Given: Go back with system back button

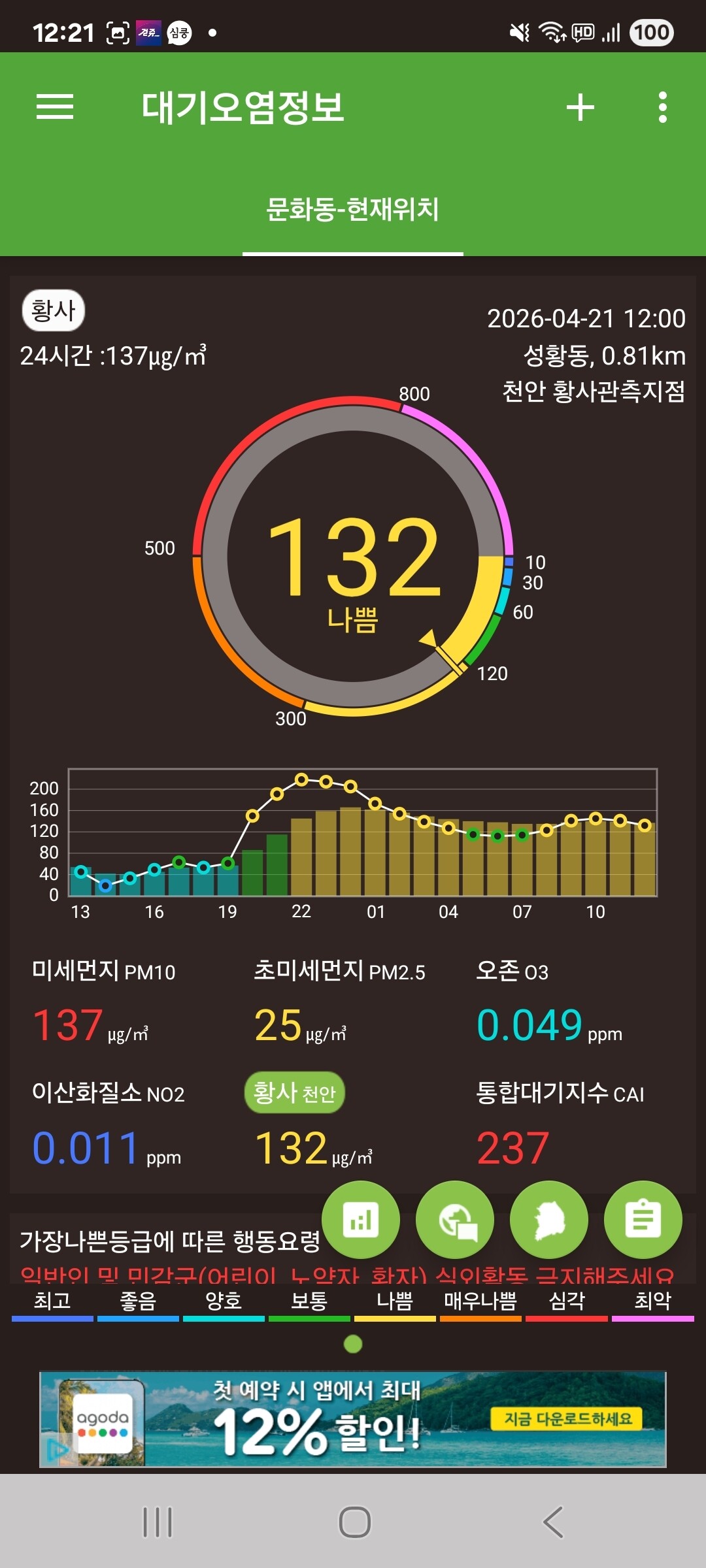Looking at the screenshot, I should pyautogui.click(x=553, y=1522).
